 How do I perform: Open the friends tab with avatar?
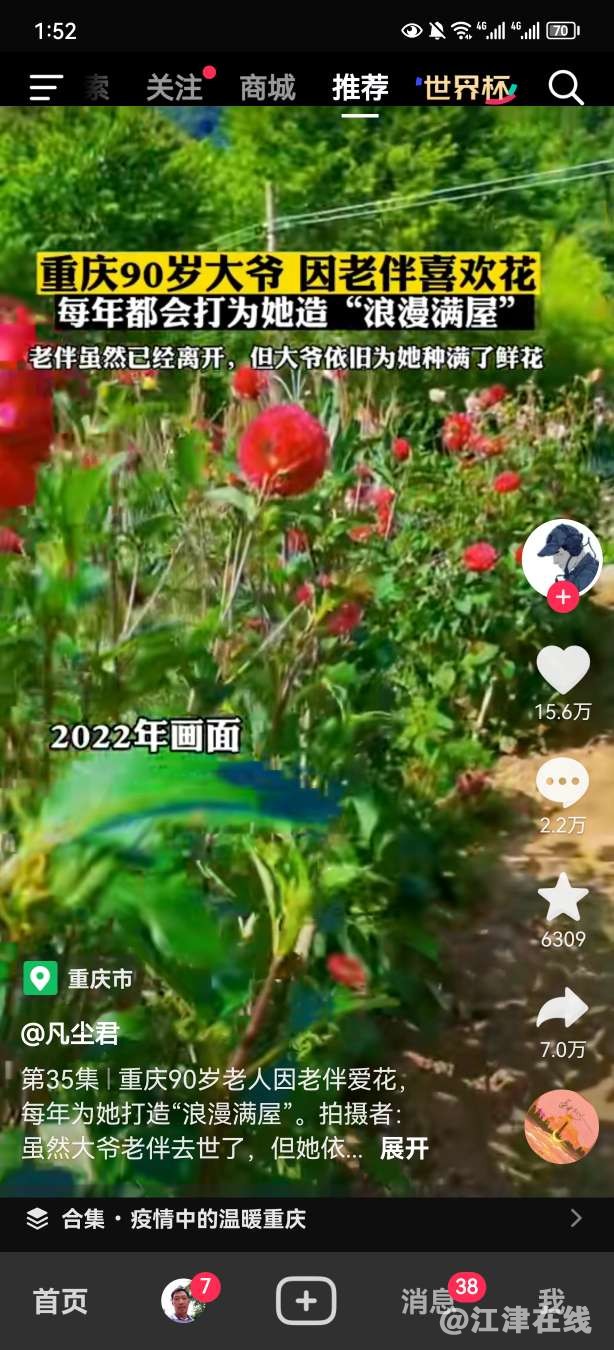(184, 1301)
